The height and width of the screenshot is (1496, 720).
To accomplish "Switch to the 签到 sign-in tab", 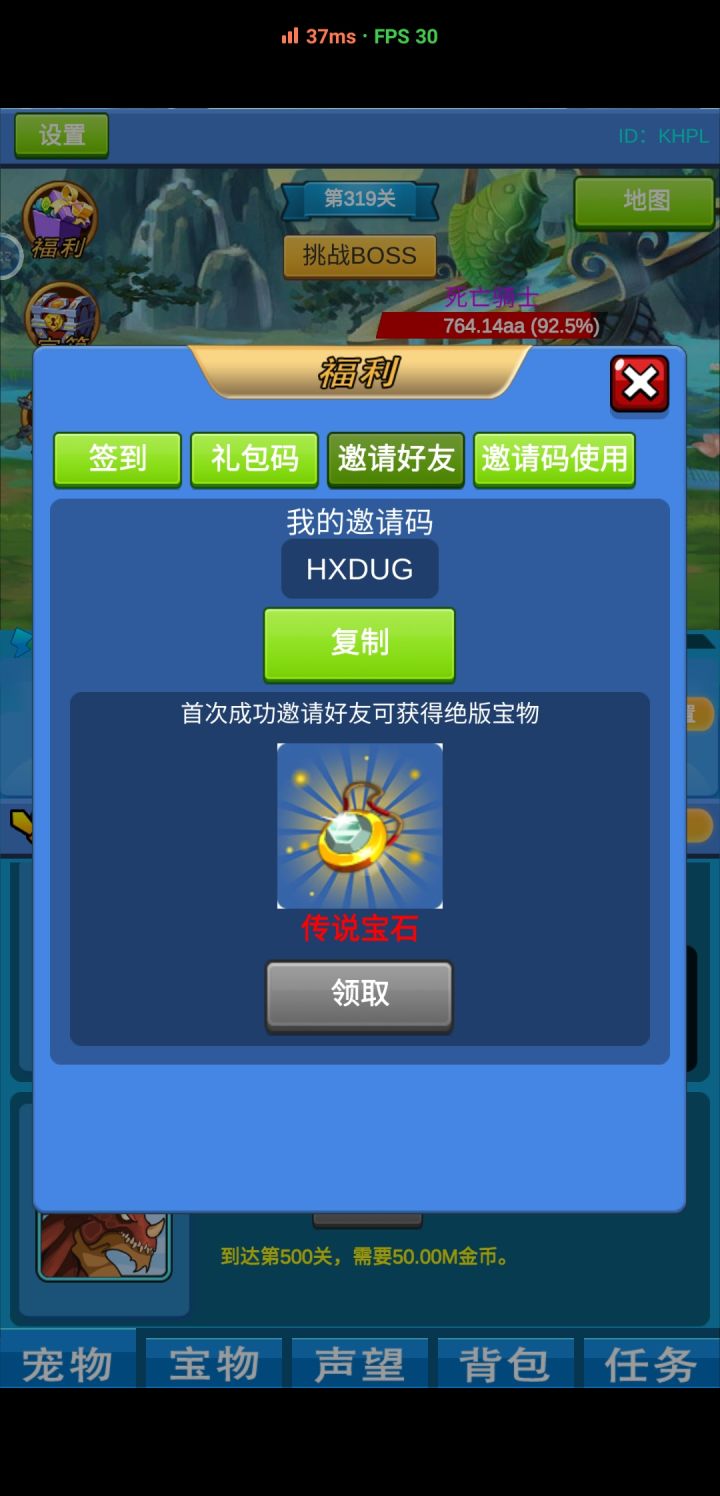I will [x=116, y=459].
